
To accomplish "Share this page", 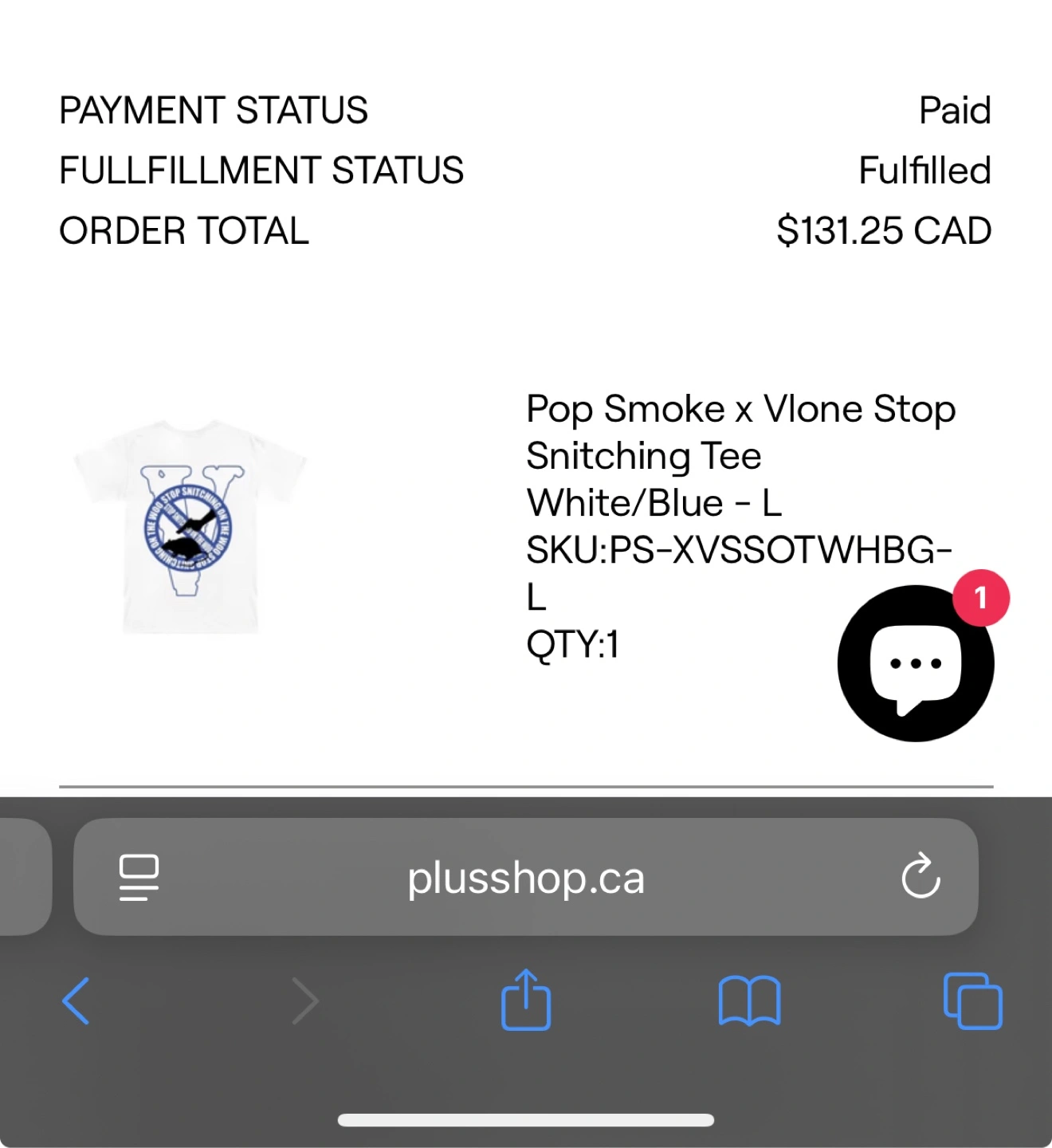I will [x=526, y=1000].
